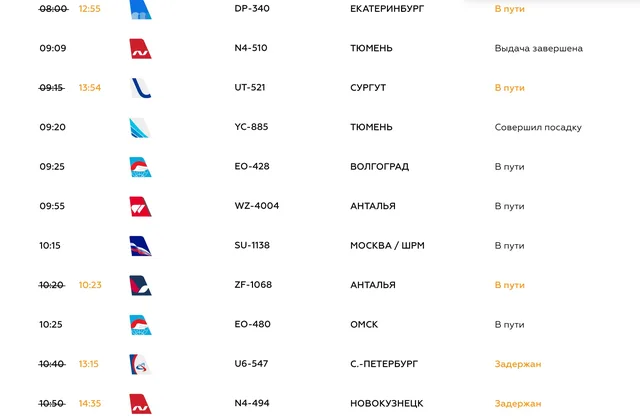Open flight N4-510 from Тюмень
Viewport: 640px width, 420px height.
(x=320, y=48)
